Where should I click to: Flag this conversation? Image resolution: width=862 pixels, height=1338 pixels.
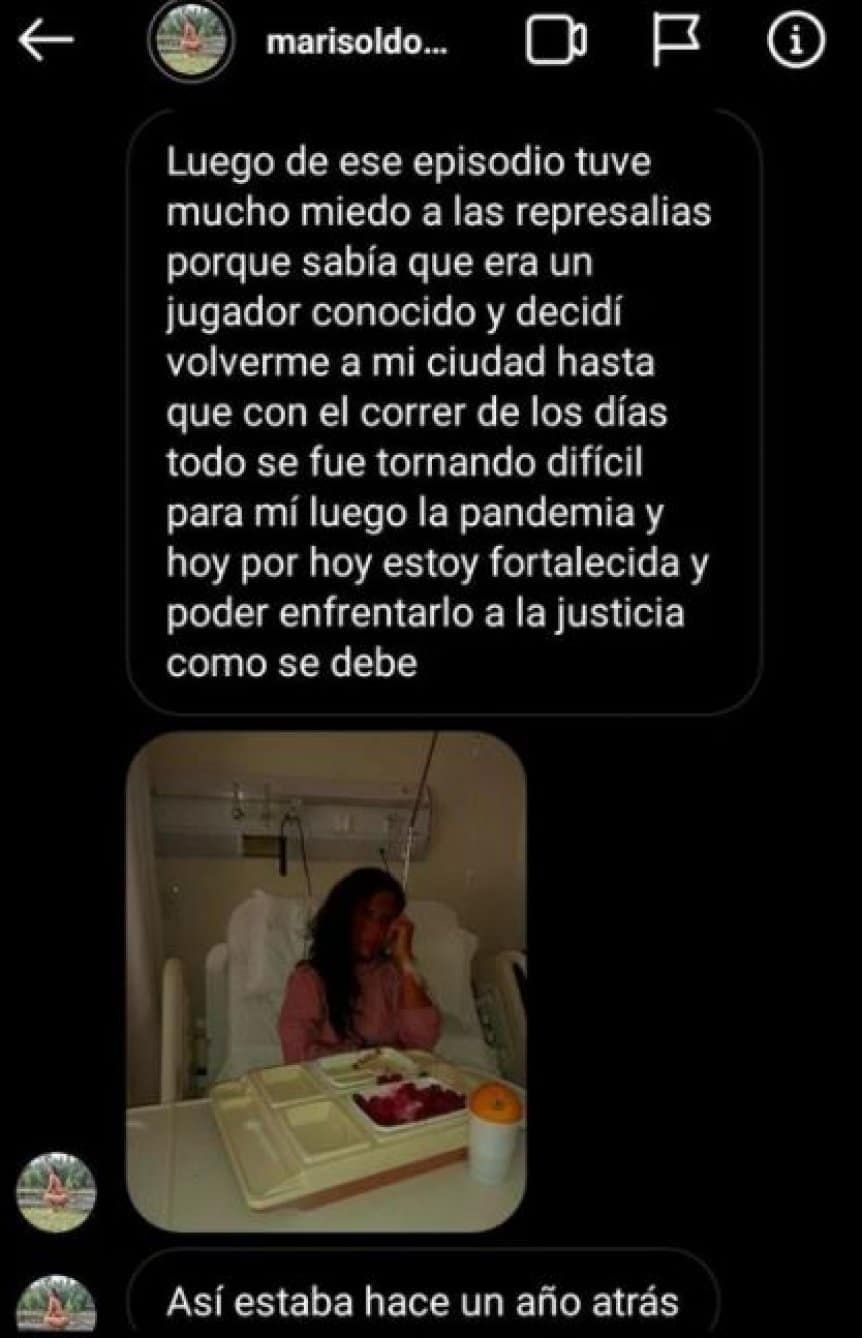[676, 40]
